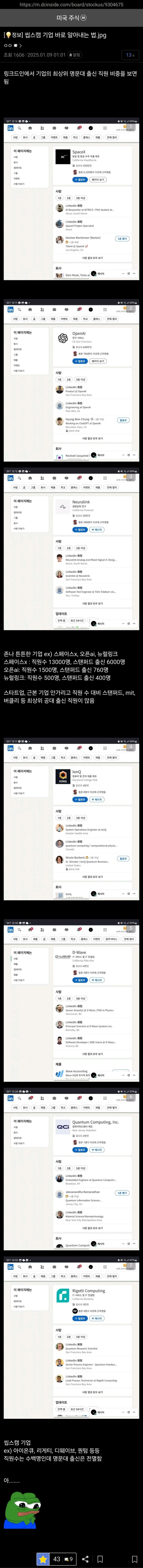Tap the browser URL address bar
The height and width of the screenshot is (1568, 143).
click(x=71, y=5)
